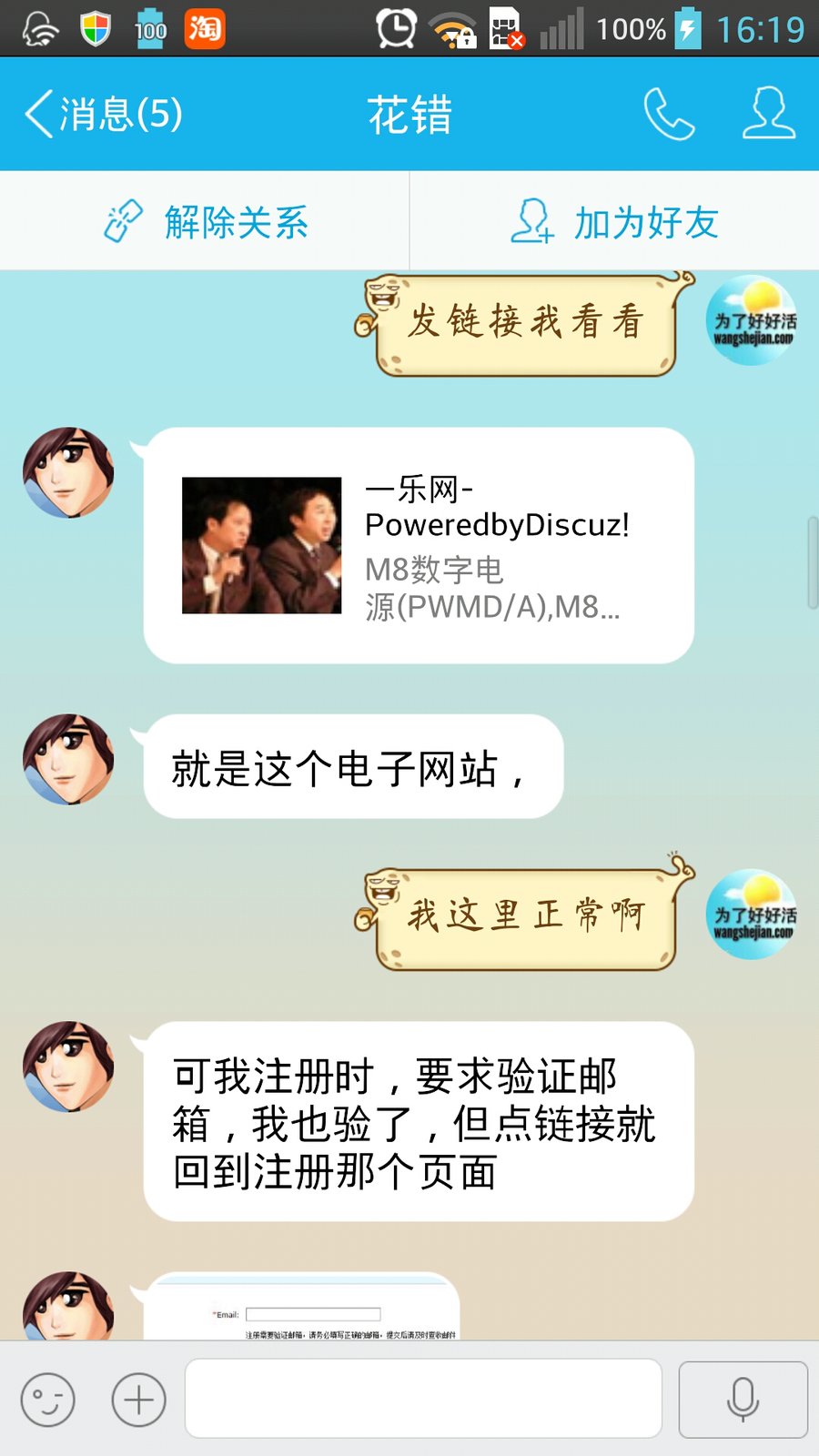View the Email registration screenshot image
Viewport: 819px width, 1456px height.
pyautogui.click(x=302, y=1309)
